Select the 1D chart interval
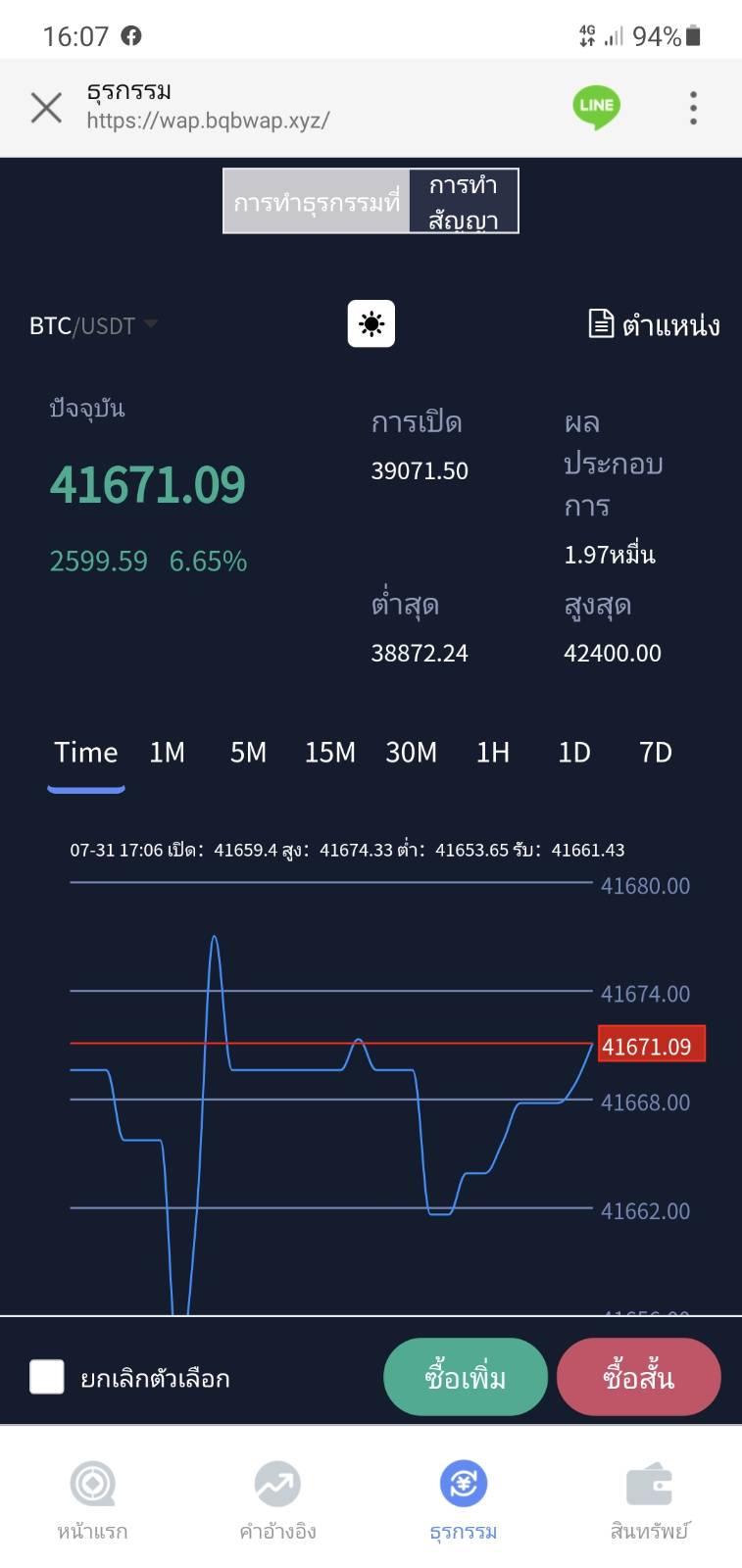Image resolution: width=742 pixels, height=1568 pixels. coord(574,753)
